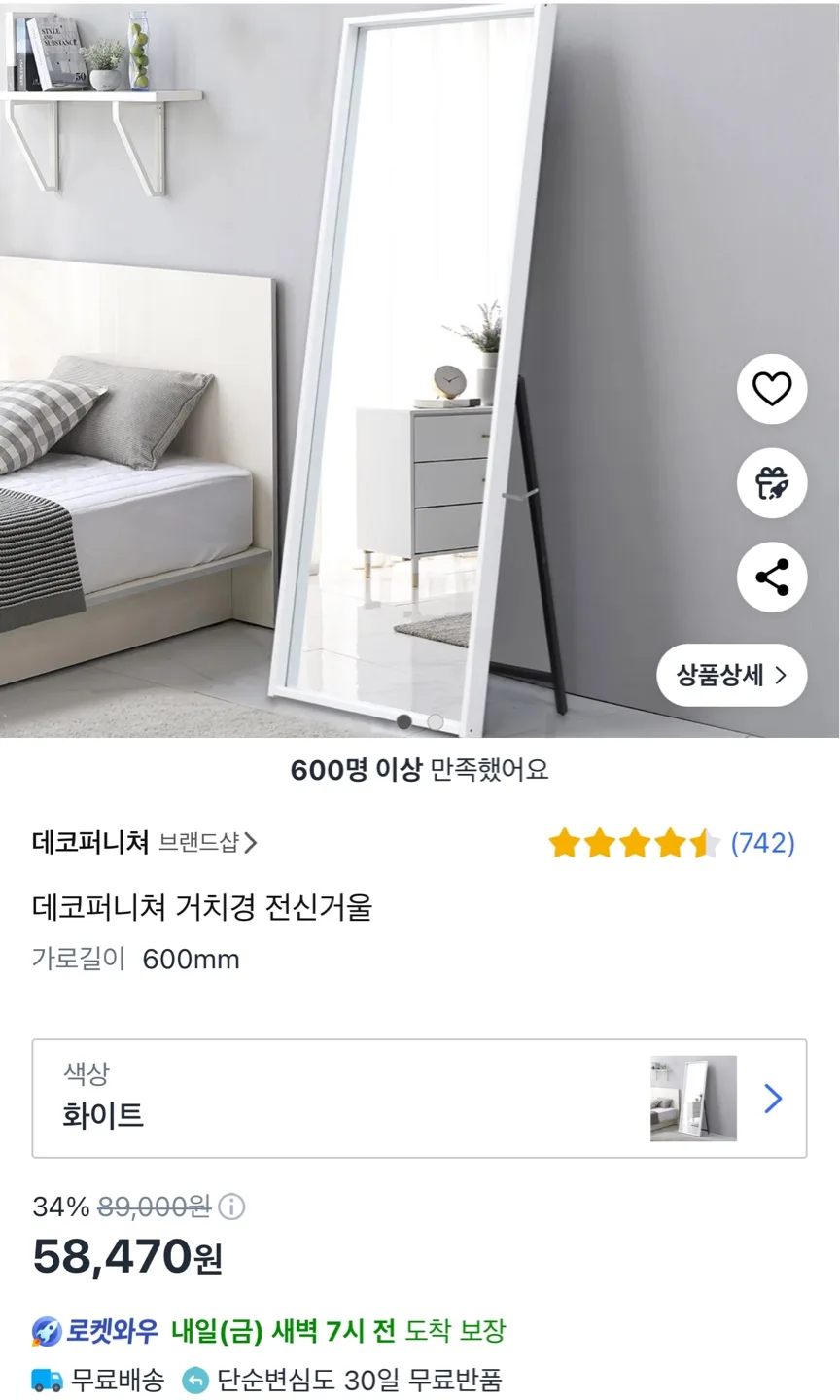Open the 상품상세 details button
This screenshot has width=840, height=1400.
pos(731,675)
